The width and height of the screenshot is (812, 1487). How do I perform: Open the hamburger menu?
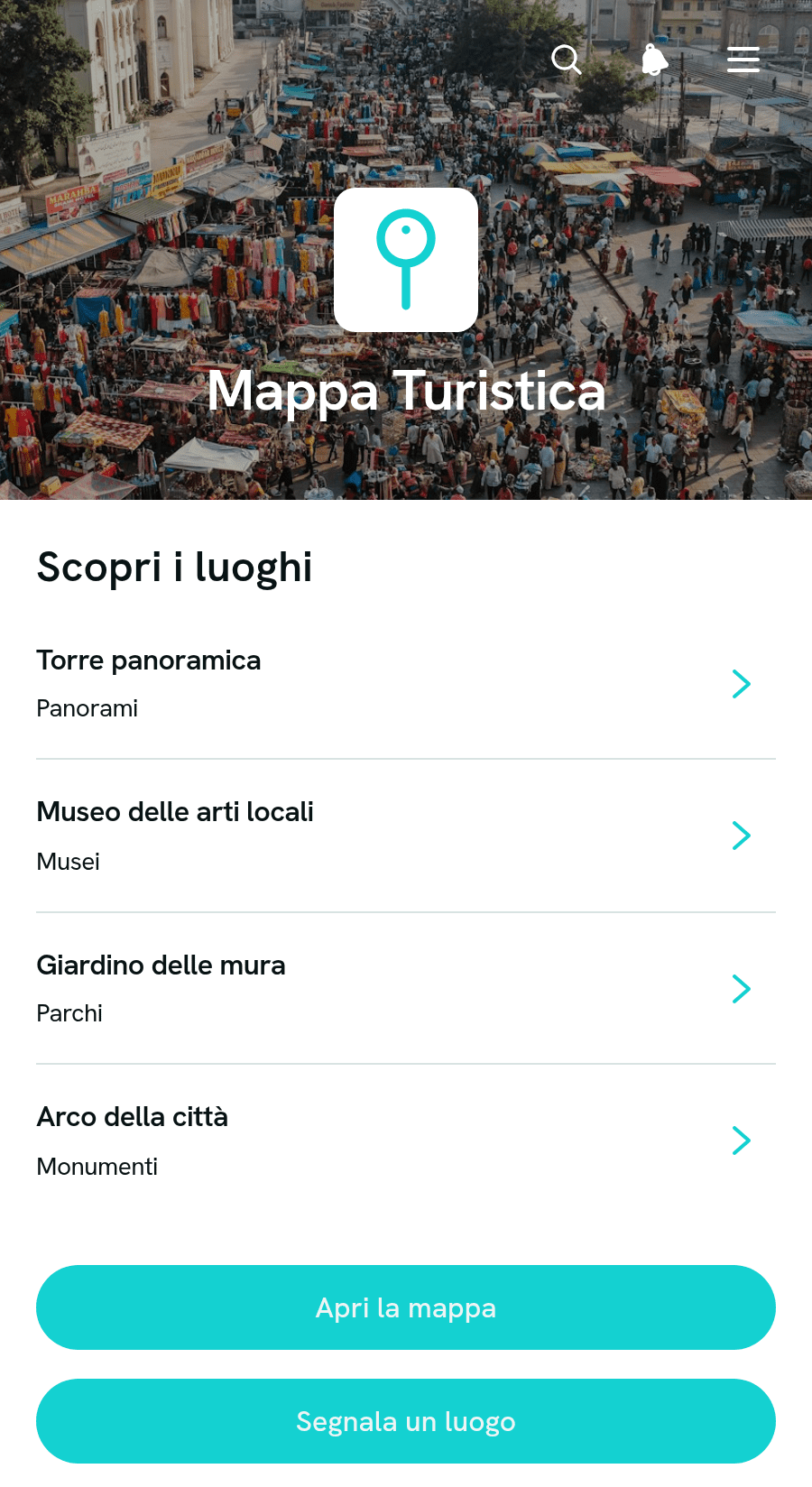click(x=743, y=60)
